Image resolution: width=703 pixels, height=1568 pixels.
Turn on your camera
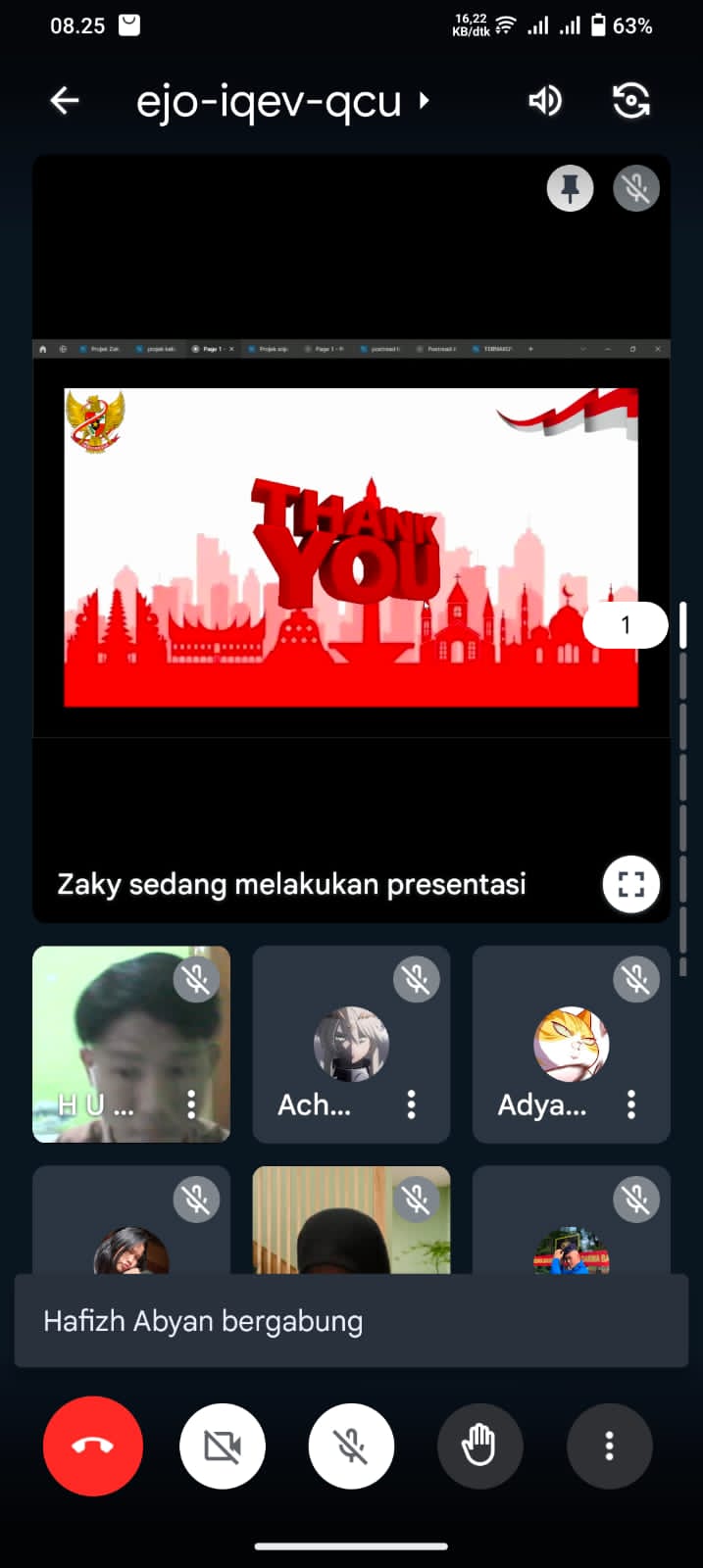coord(223,1445)
